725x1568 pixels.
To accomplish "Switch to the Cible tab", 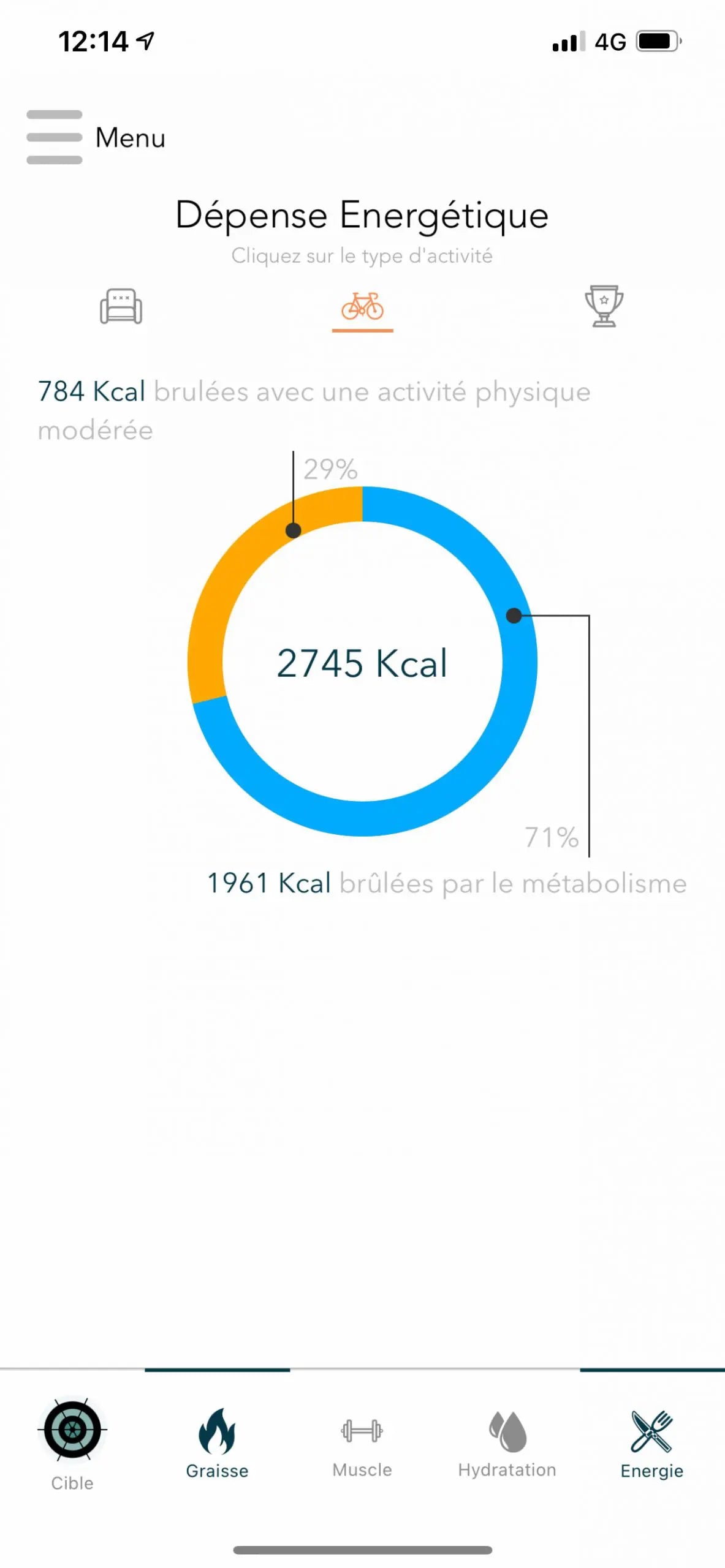I will click(x=72, y=1447).
